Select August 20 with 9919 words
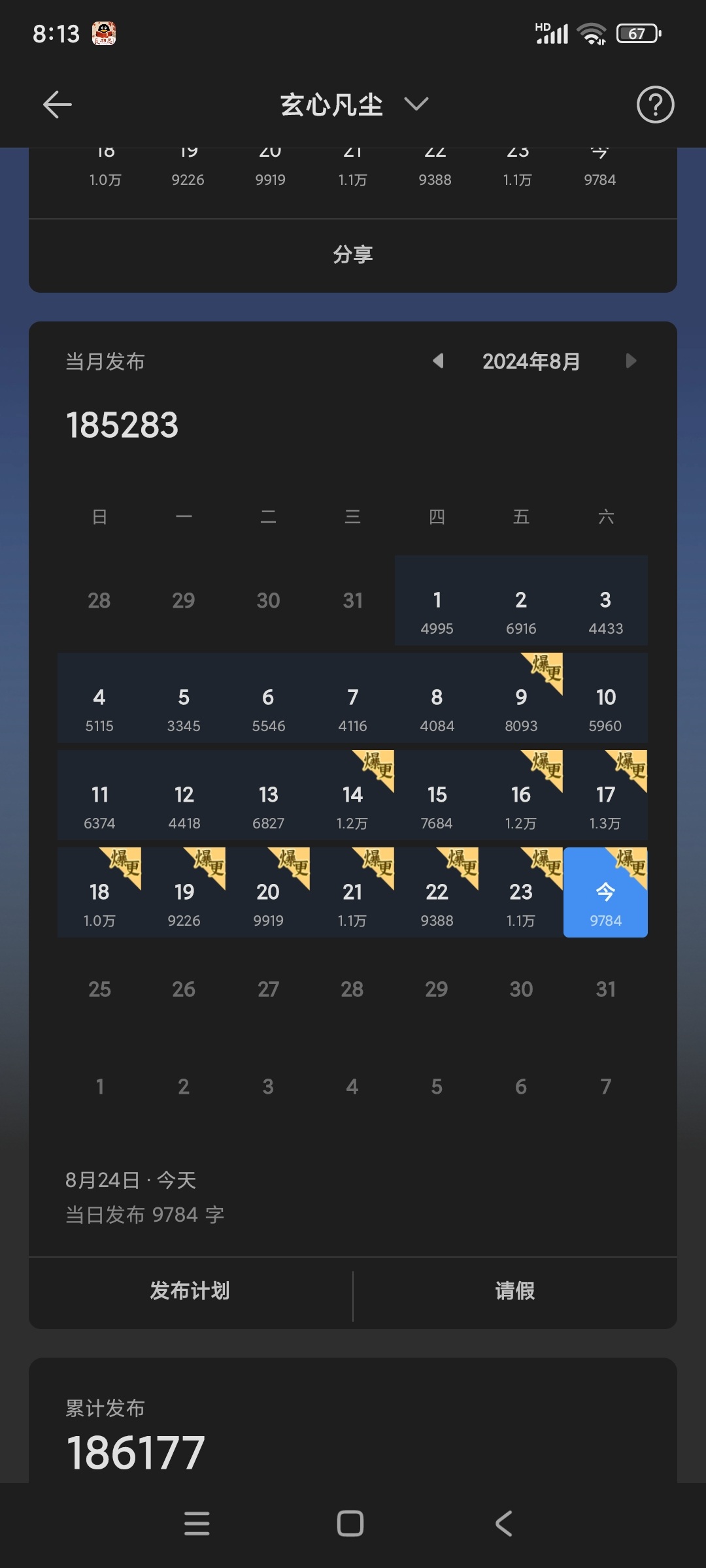 click(x=268, y=892)
